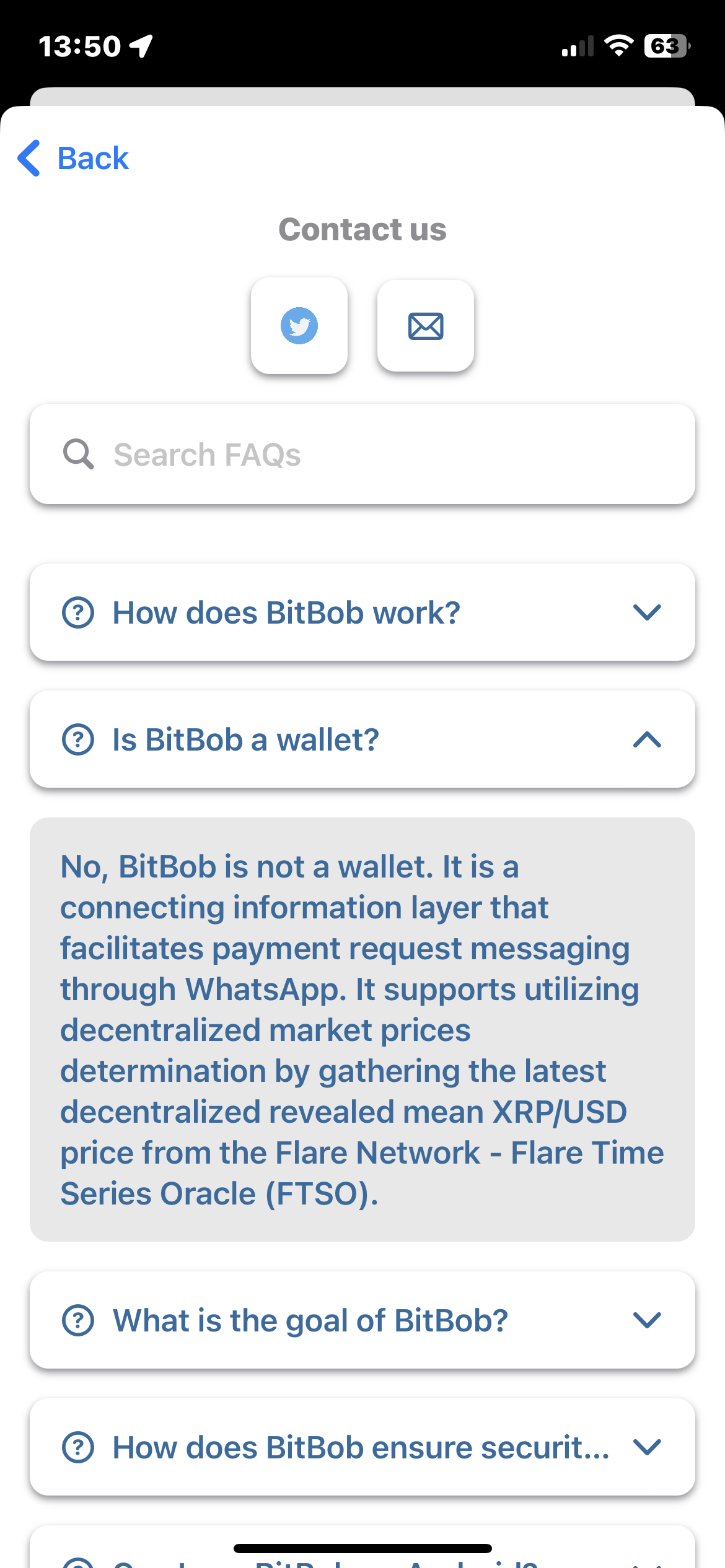Click the 'Contact us' heading
Screen dimensions: 725x1568
pos(362,229)
